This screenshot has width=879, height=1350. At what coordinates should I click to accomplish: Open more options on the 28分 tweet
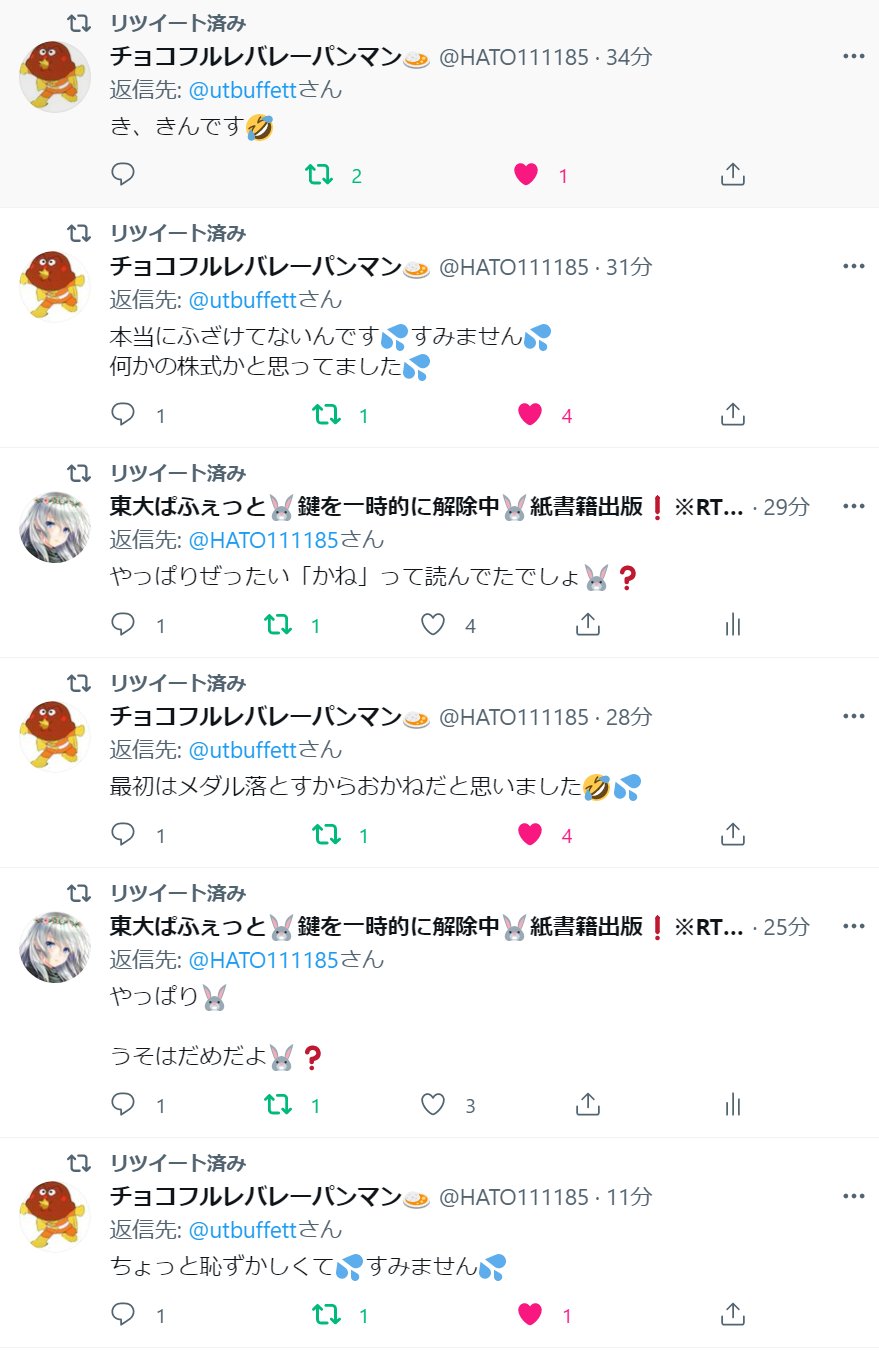[853, 717]
